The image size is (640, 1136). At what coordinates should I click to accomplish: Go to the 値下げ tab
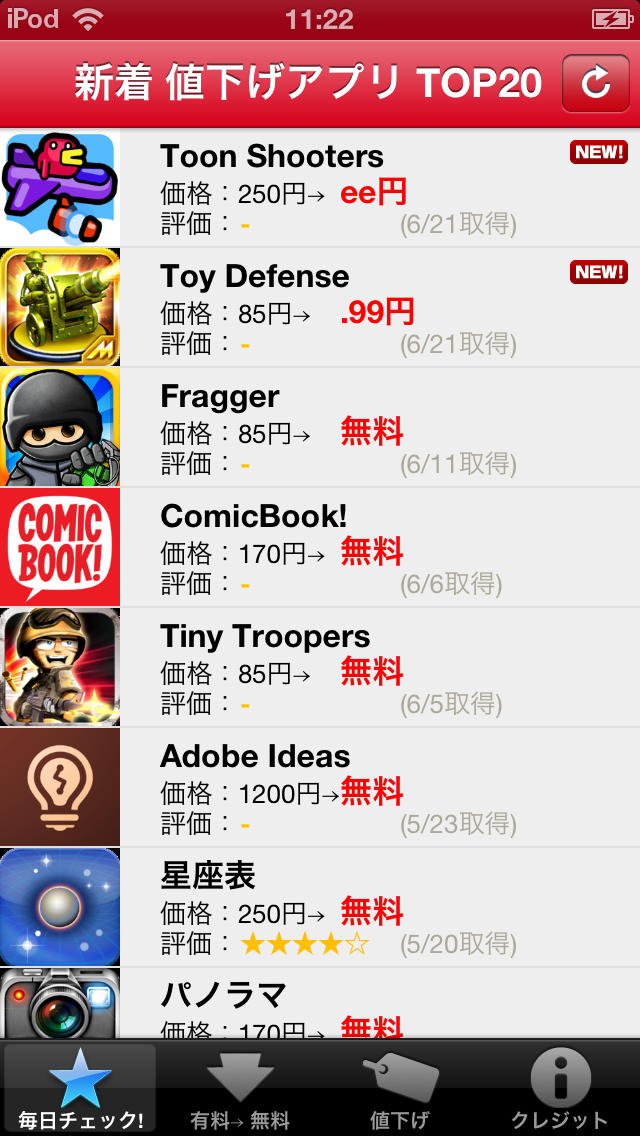(400, 1088)
